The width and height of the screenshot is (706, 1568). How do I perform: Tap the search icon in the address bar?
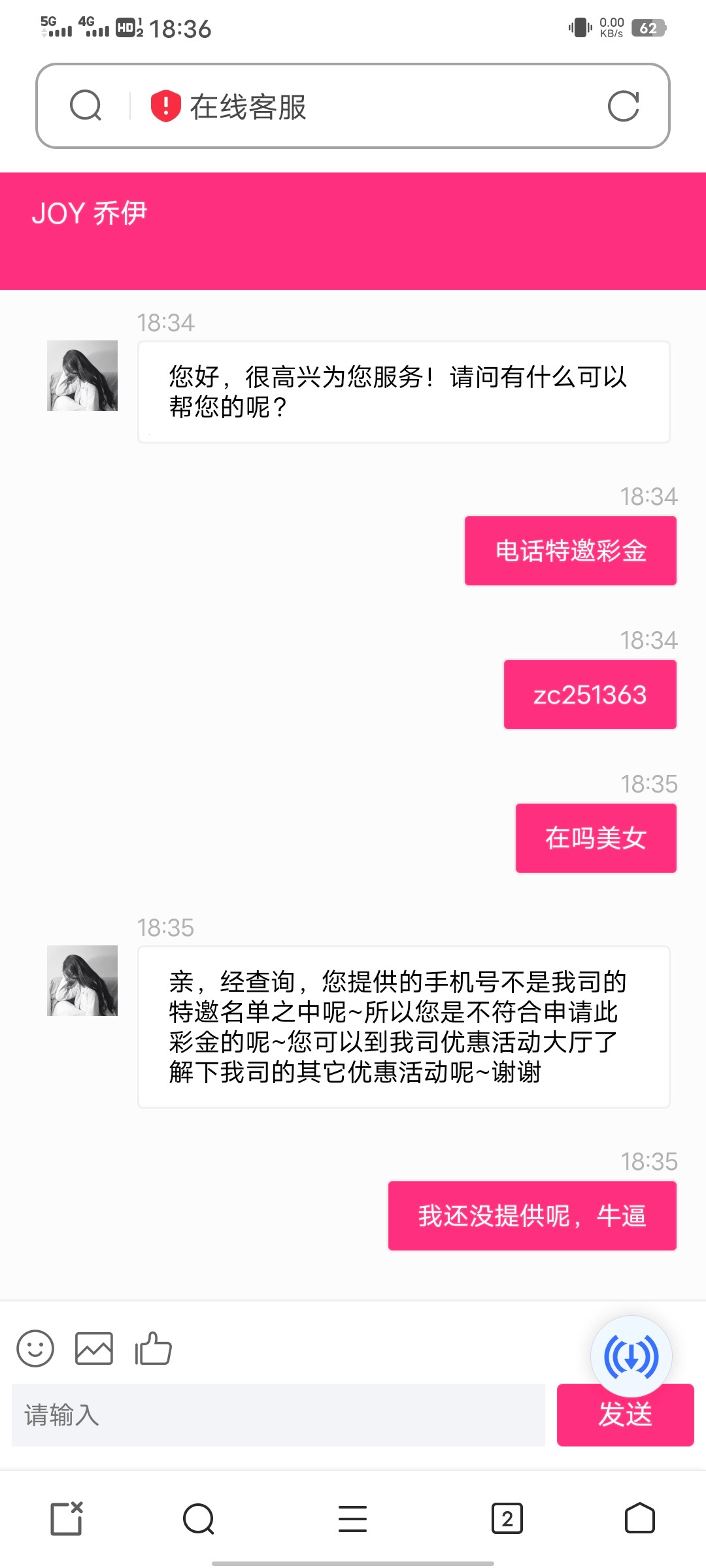(x=86, y=106)
